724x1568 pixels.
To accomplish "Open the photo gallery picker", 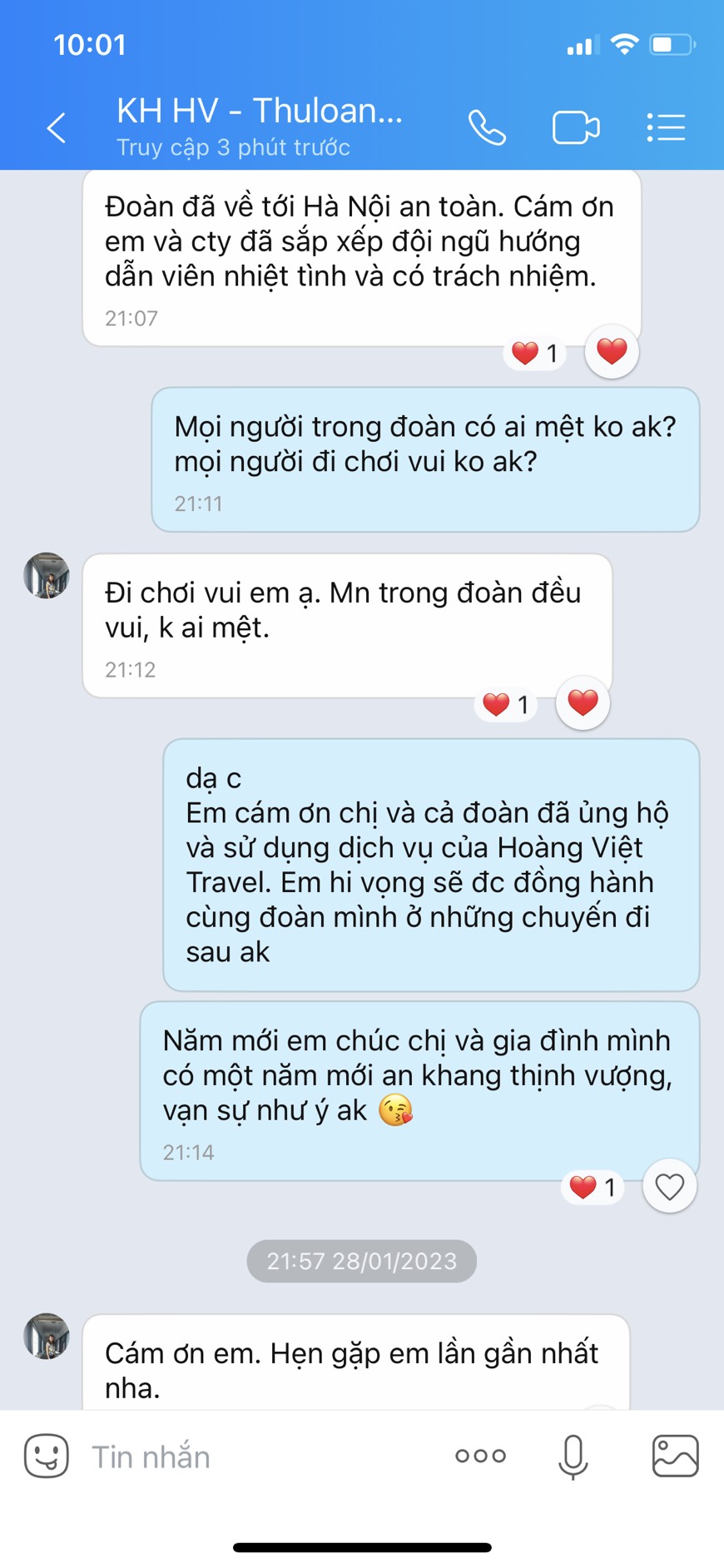I will point(675,1456).
